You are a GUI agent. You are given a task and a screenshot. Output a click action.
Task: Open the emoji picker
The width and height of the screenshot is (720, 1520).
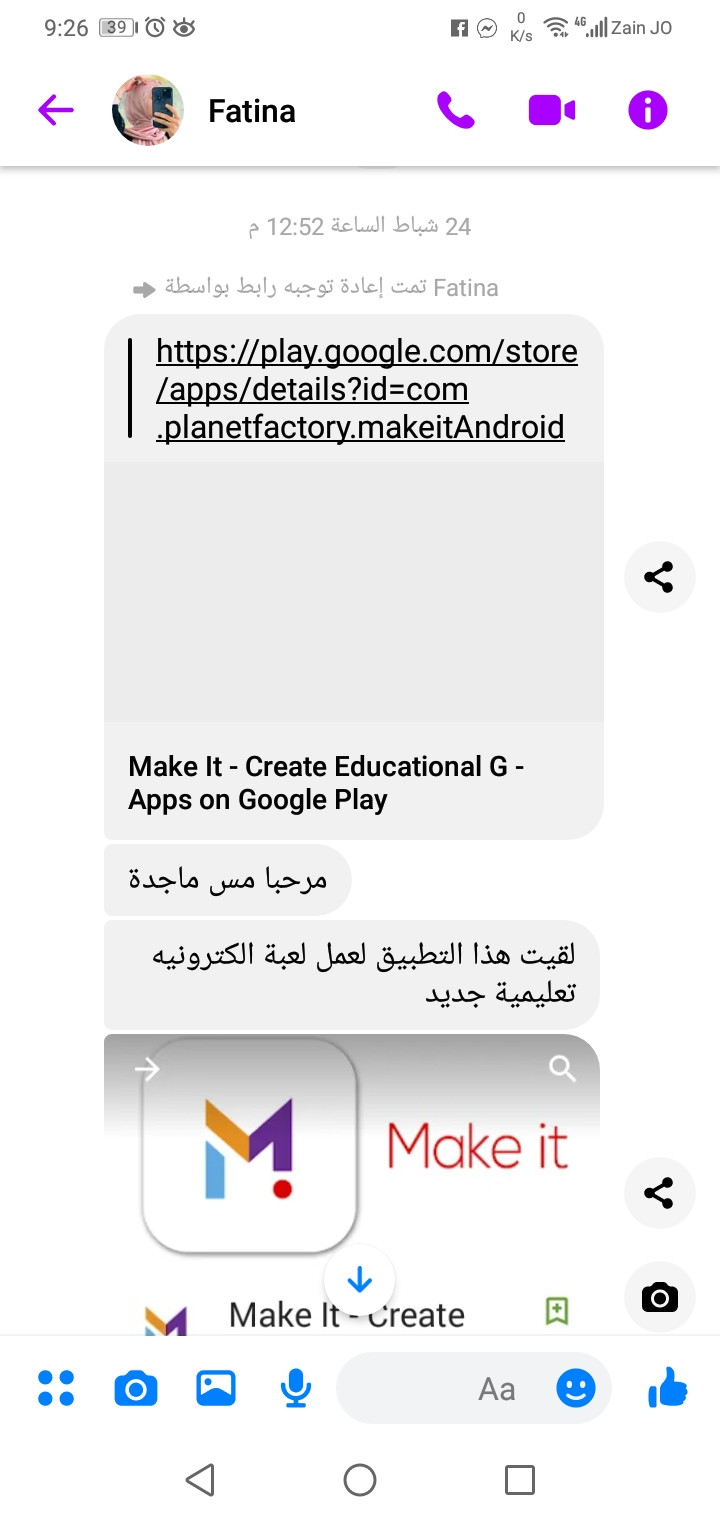point(575,1388)
